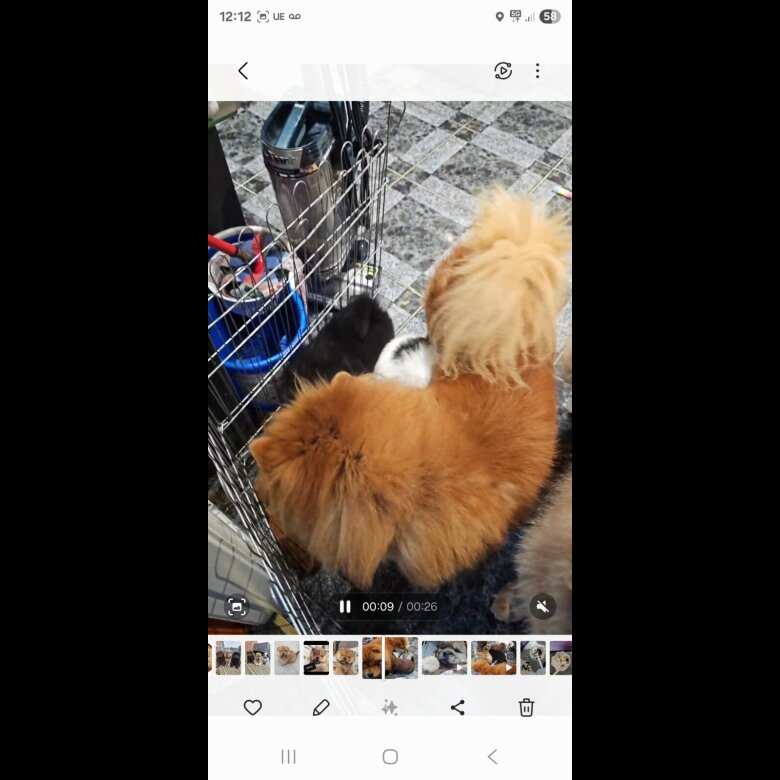Delete this video with the trash icon
This screenshot has height=780, width=780.
pos(526,708)
